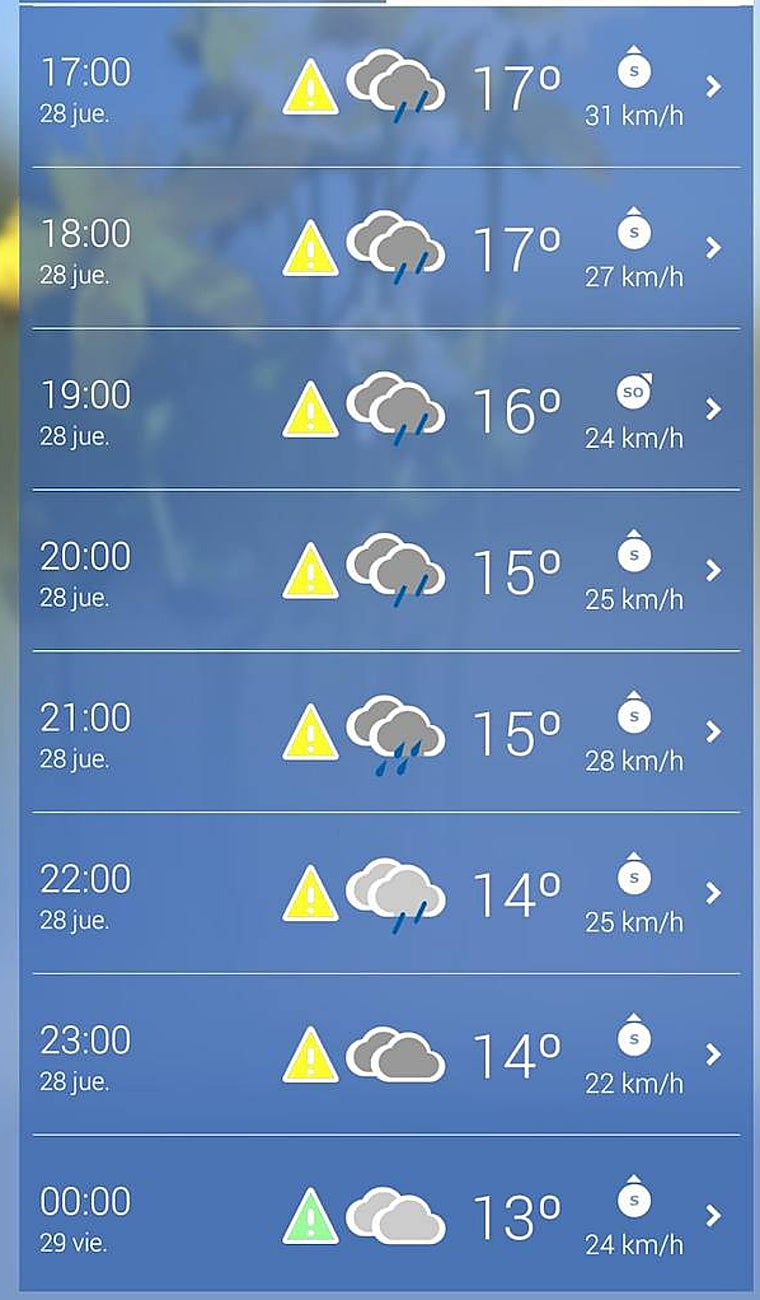This screenshot has height=1300, width=760.
Task: Click the wind direction icon for 20:00
Action: pyautogui.click(x=634, y=555)
